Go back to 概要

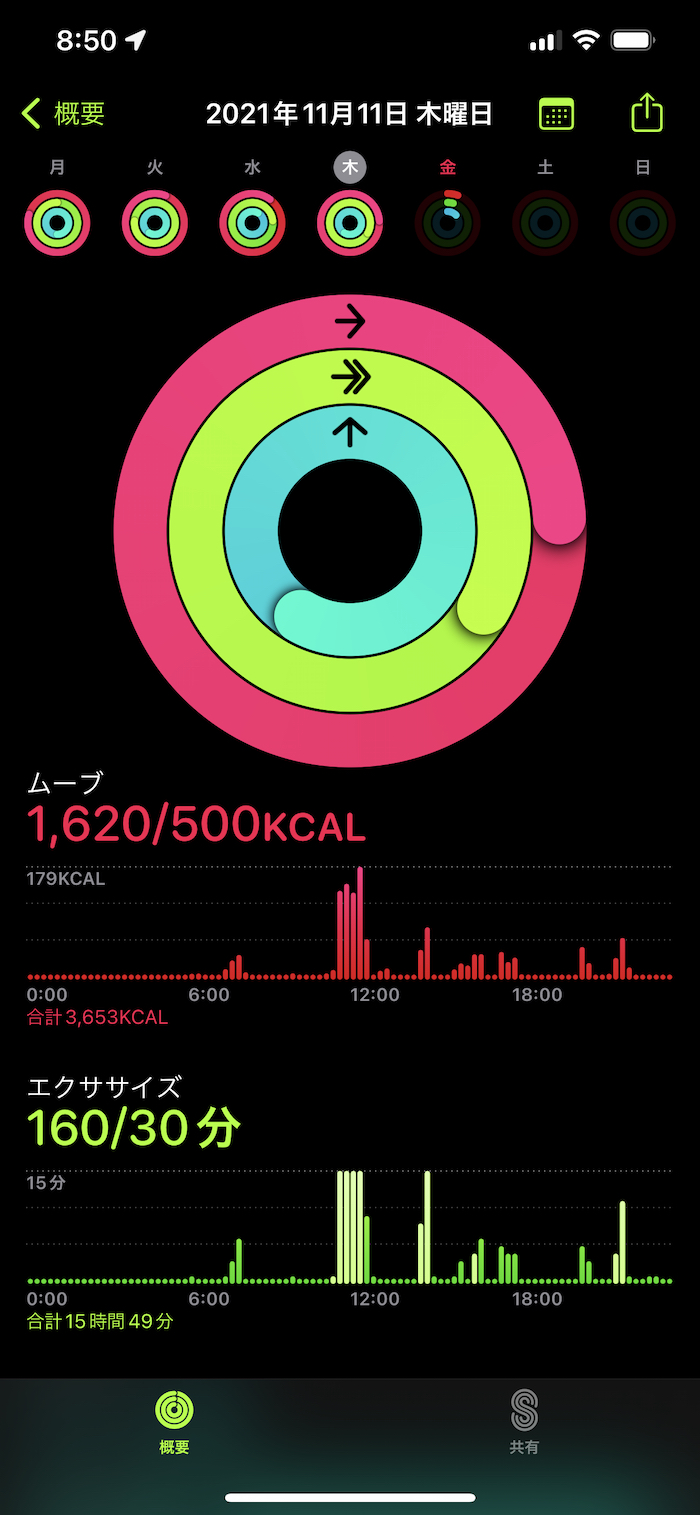pos(64,114)
